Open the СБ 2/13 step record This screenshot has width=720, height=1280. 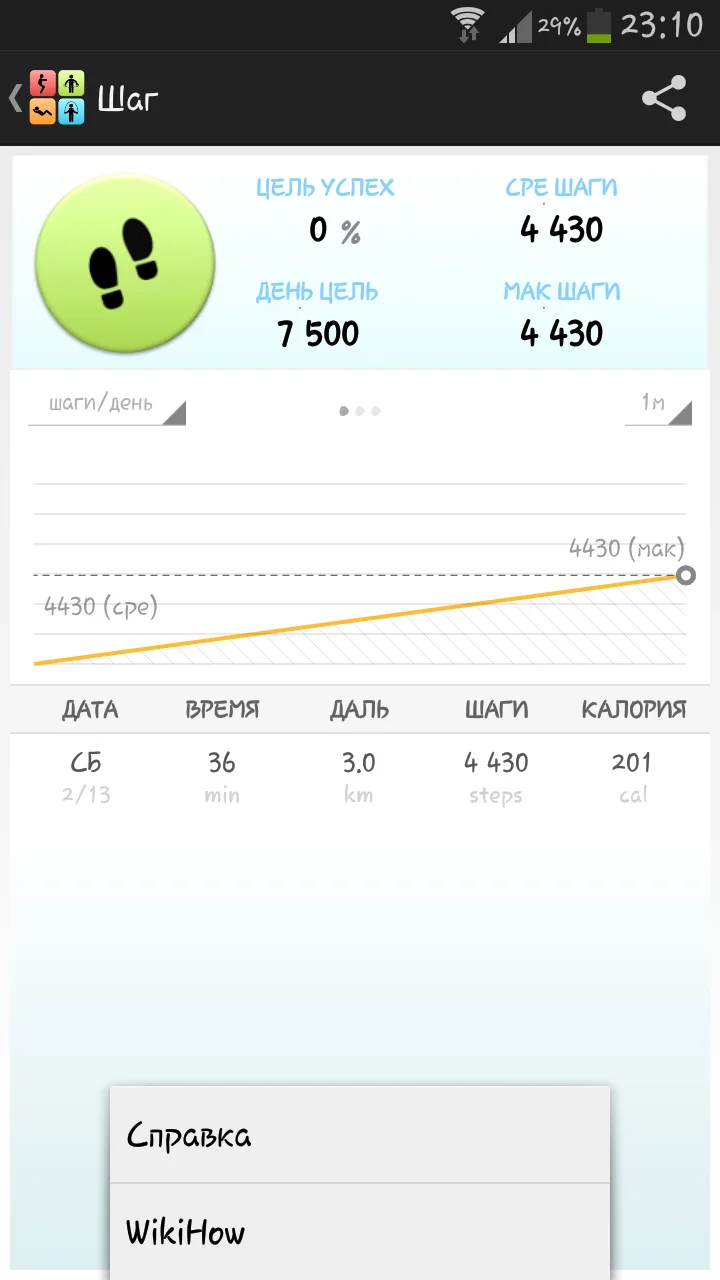click(x=359, y=776)
